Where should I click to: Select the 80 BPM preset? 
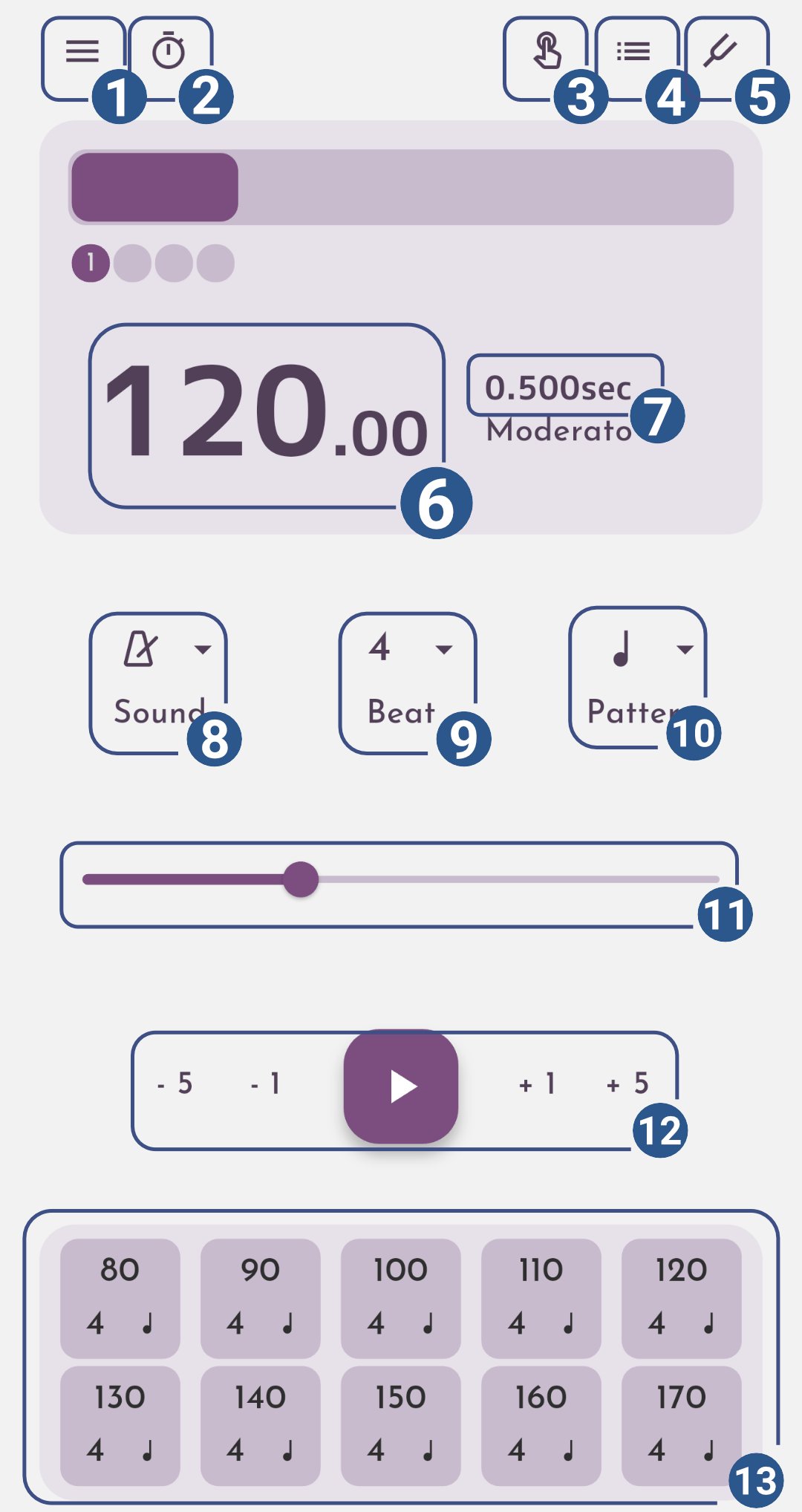(120, 1298)
